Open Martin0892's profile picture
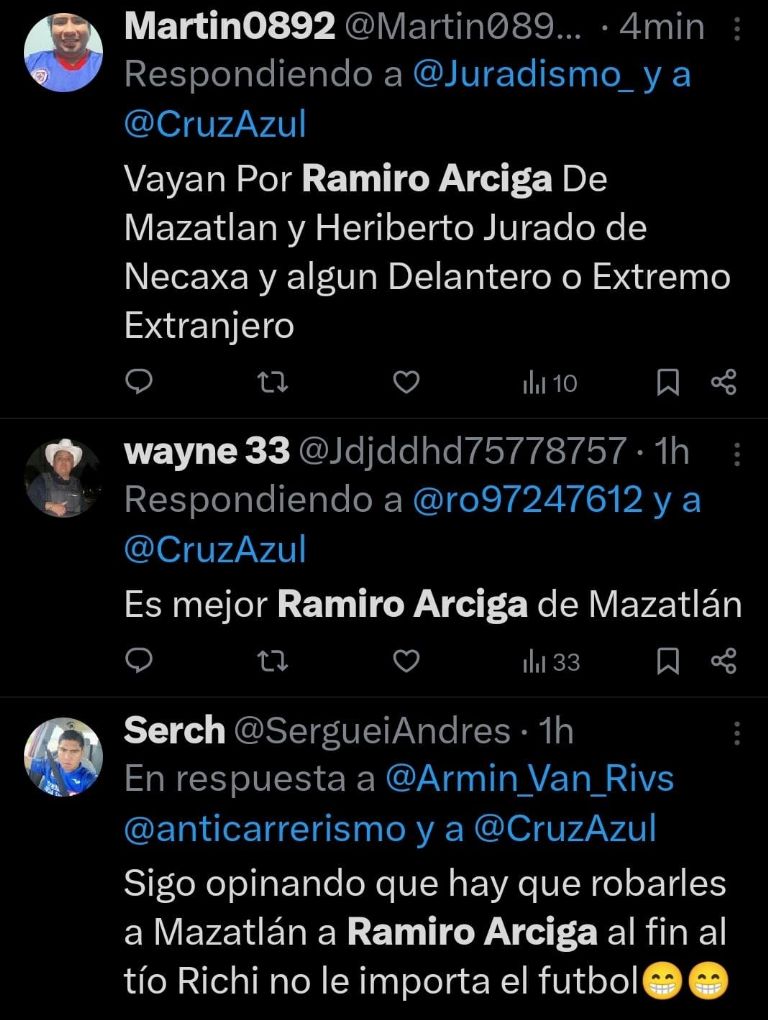 [63, 53]
